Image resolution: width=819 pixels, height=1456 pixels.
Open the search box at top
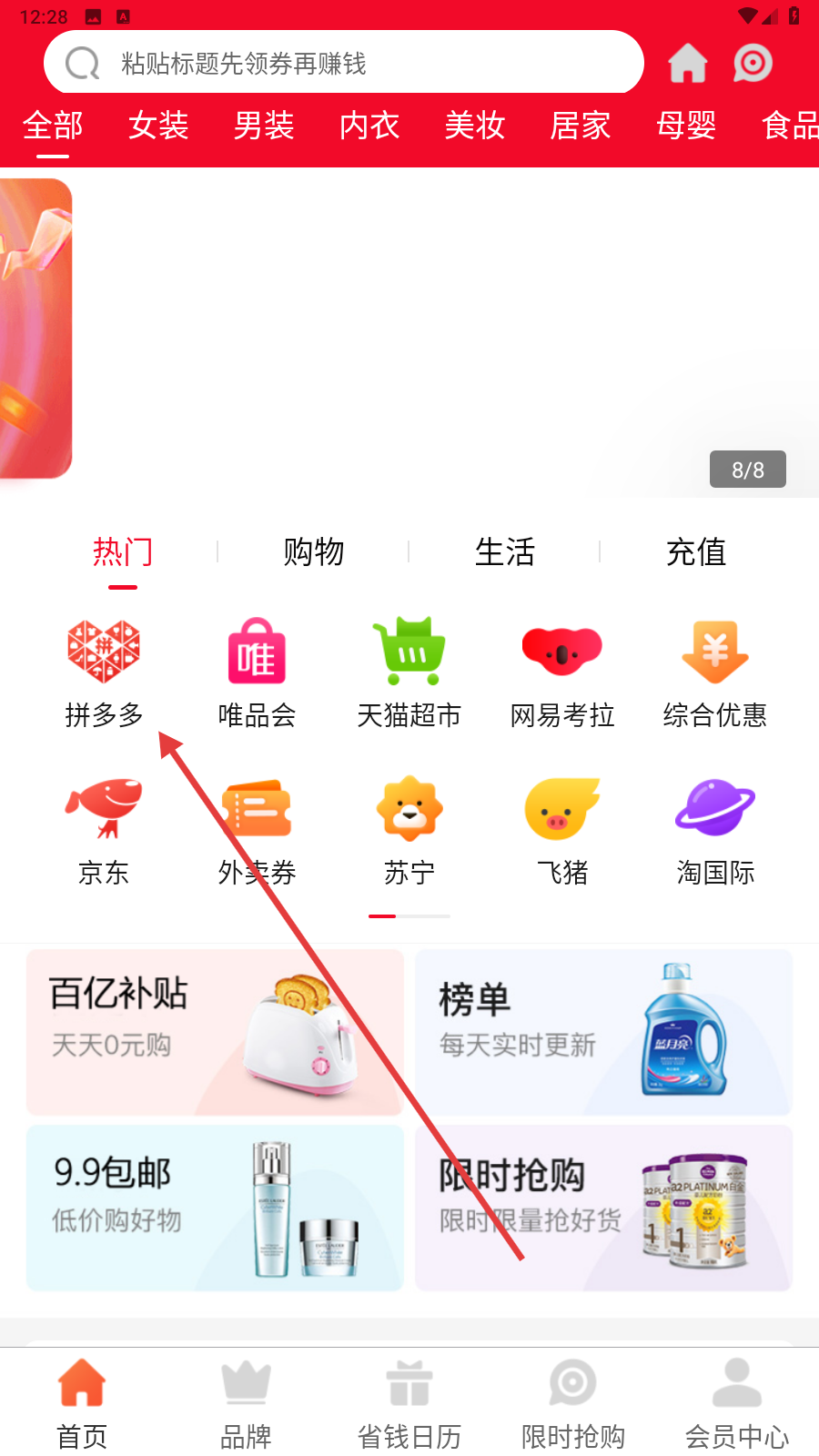click(x=344, y=63)
